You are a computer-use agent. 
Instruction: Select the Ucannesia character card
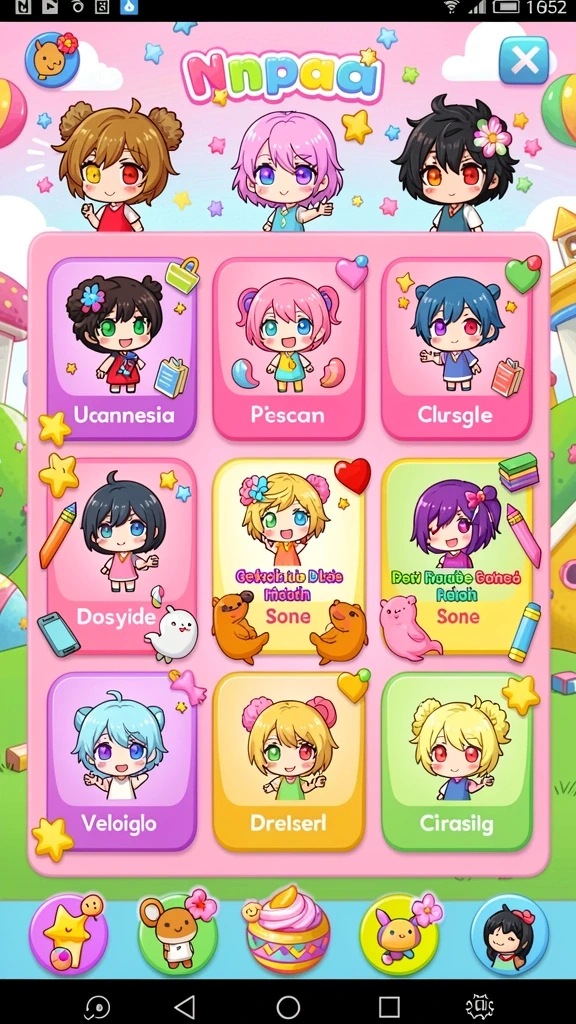[x=122, y=349]
